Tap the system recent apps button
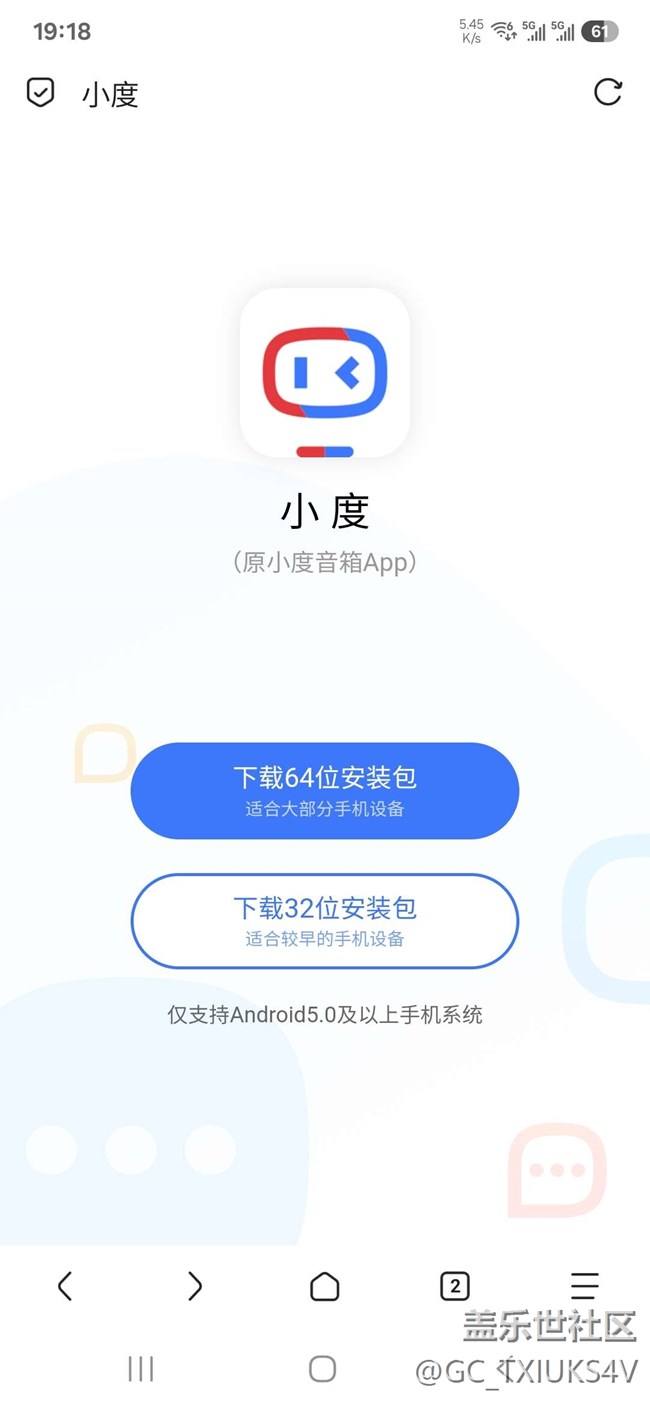Viewport: 650px width, 1408px height. coord(141,1369)
